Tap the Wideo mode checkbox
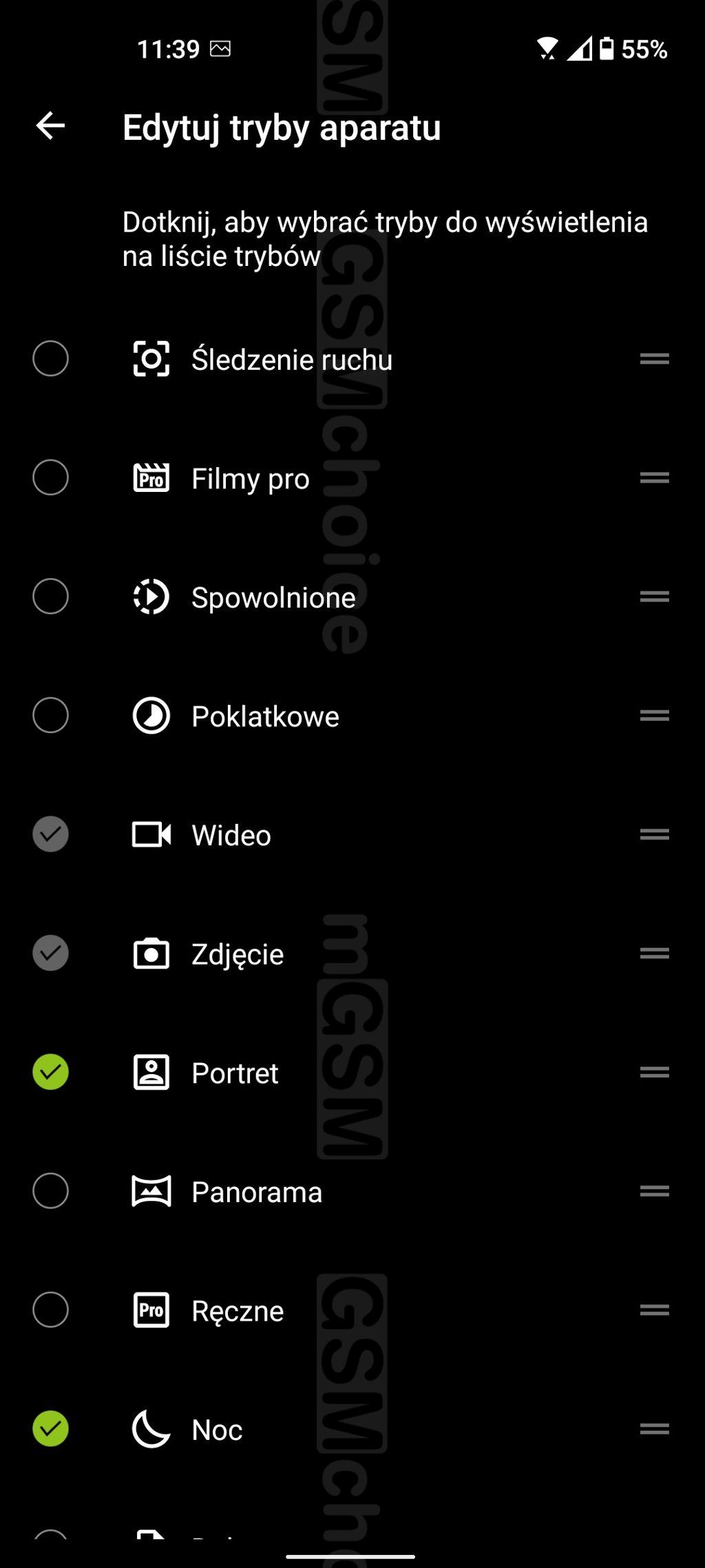The width and height of the screenshot is (705, 1568). pos(50,834)
